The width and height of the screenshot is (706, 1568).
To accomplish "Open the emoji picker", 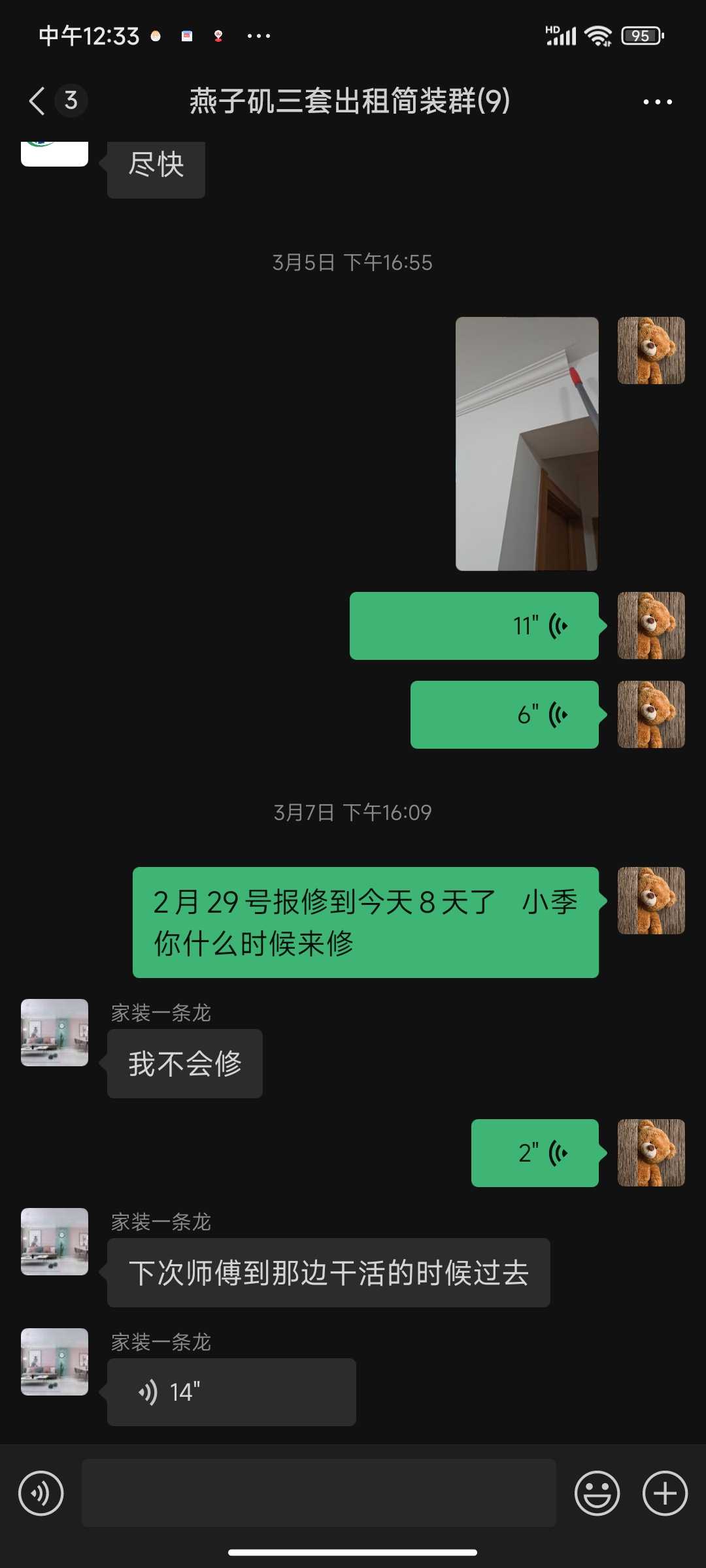I will coord(597,1494).
